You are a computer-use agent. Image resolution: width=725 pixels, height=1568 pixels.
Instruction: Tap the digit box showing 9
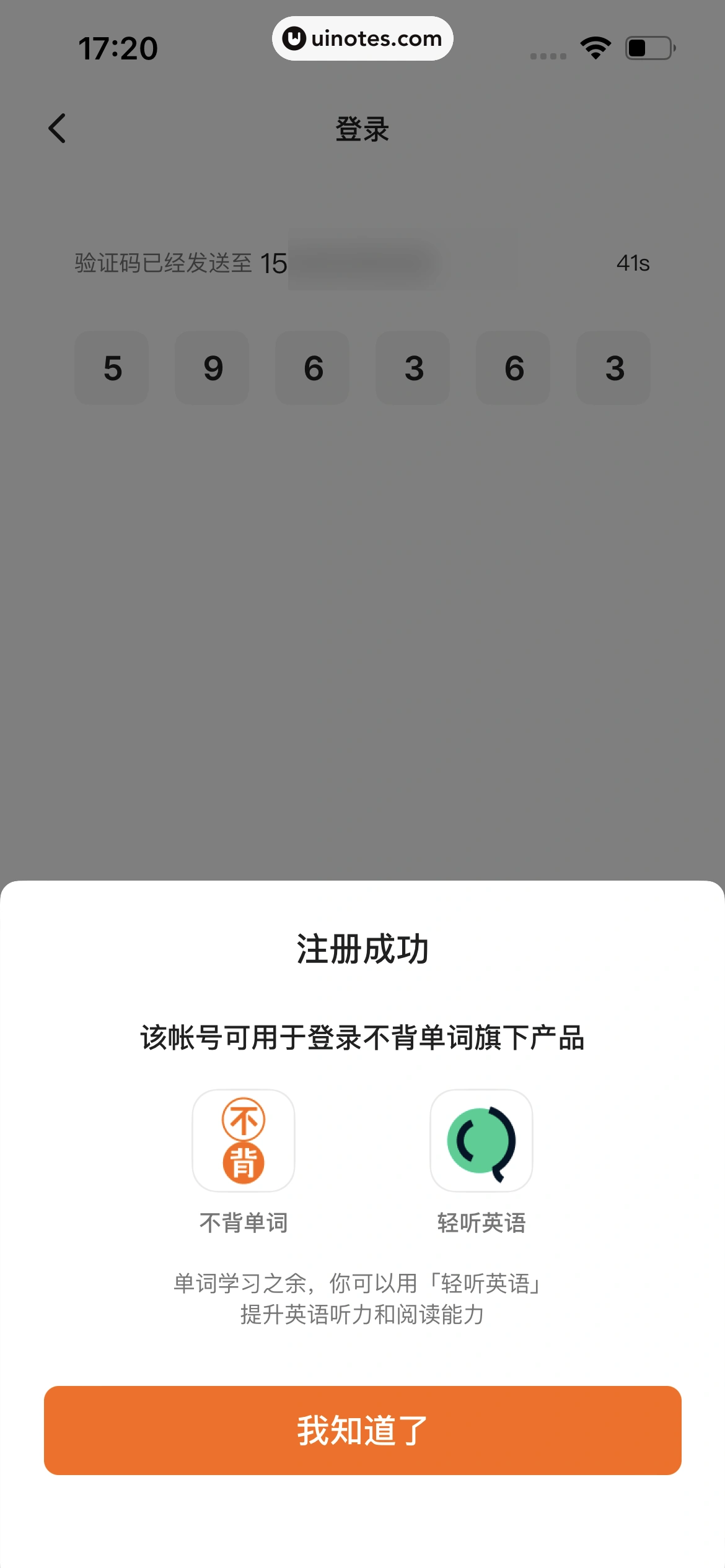point(212,368)
